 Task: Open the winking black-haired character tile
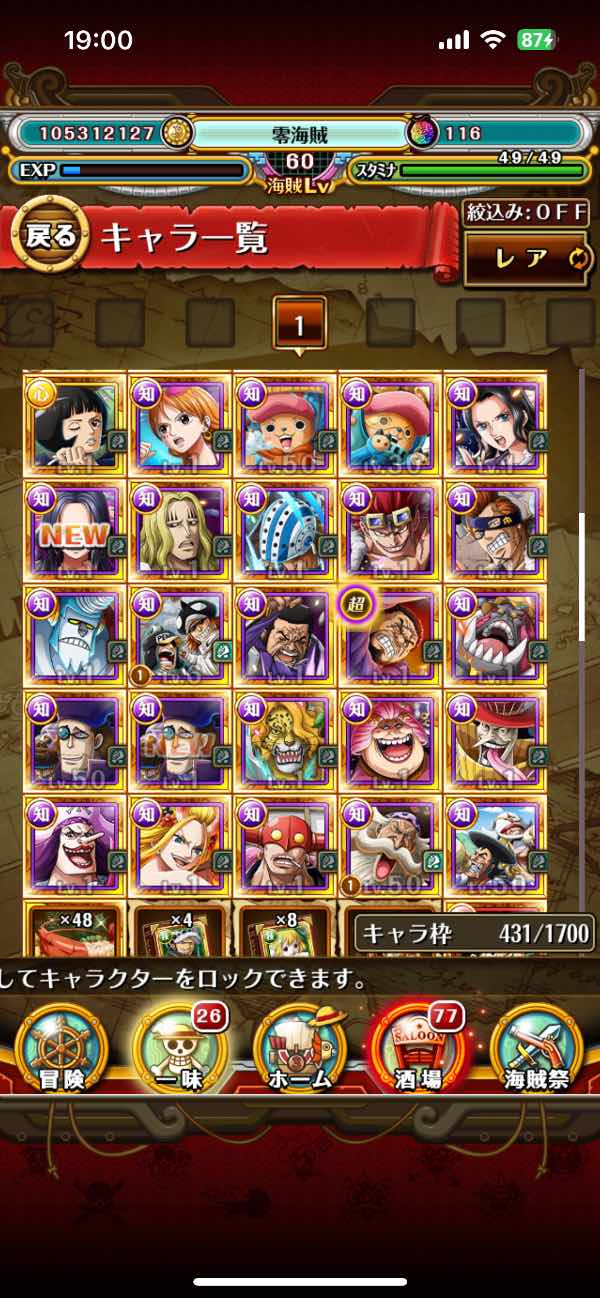[x=75, y=424]
